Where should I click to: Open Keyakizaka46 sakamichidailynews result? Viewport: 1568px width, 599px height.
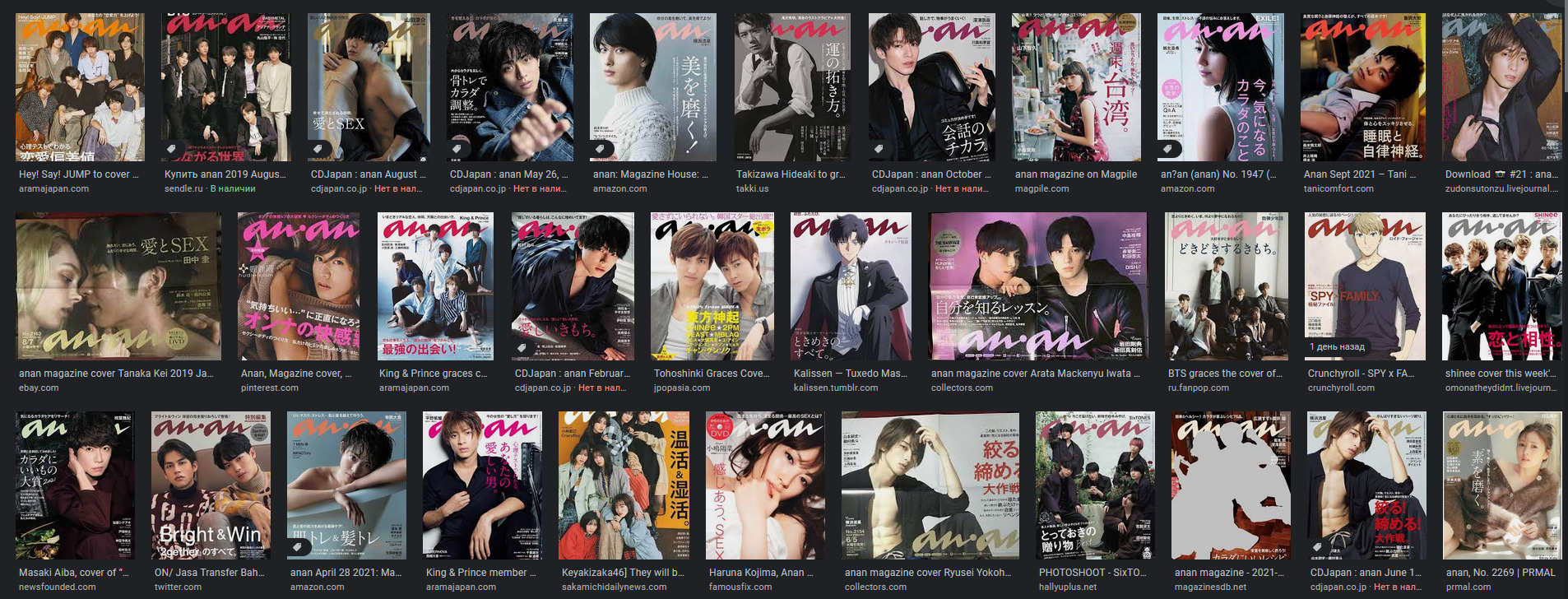pos(624,485)
